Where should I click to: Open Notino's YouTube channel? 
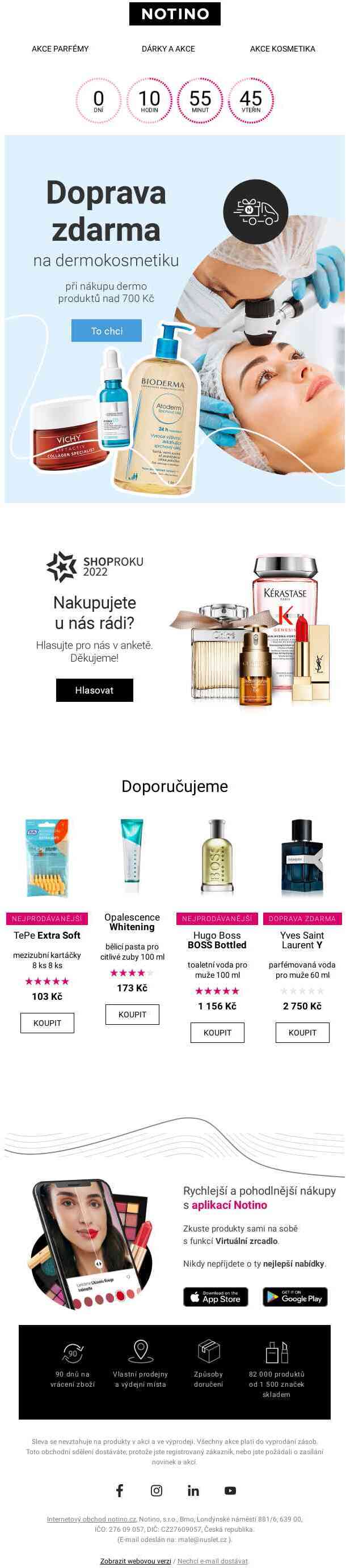[x=230, y=1490]
